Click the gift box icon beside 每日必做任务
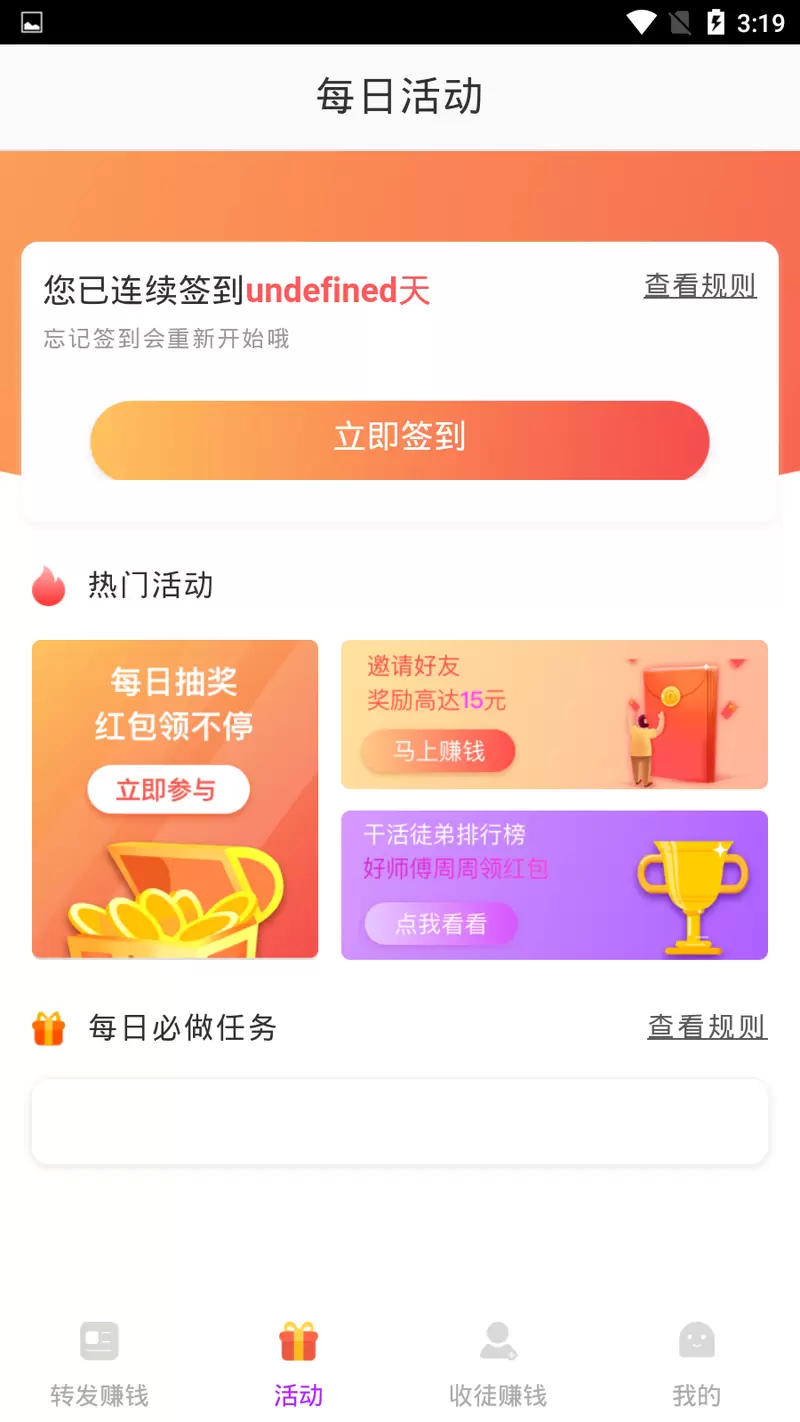 pyautogui.click(x=47, y=1027)
